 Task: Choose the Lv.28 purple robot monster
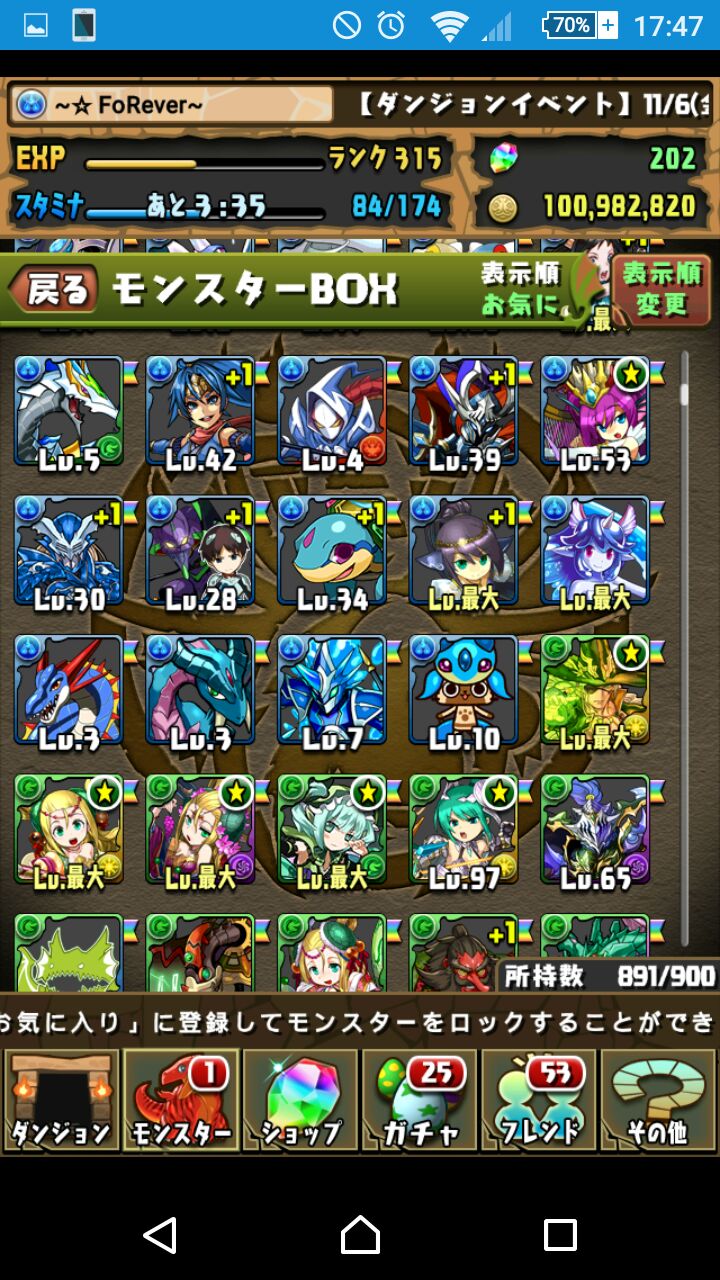(200, 552)
